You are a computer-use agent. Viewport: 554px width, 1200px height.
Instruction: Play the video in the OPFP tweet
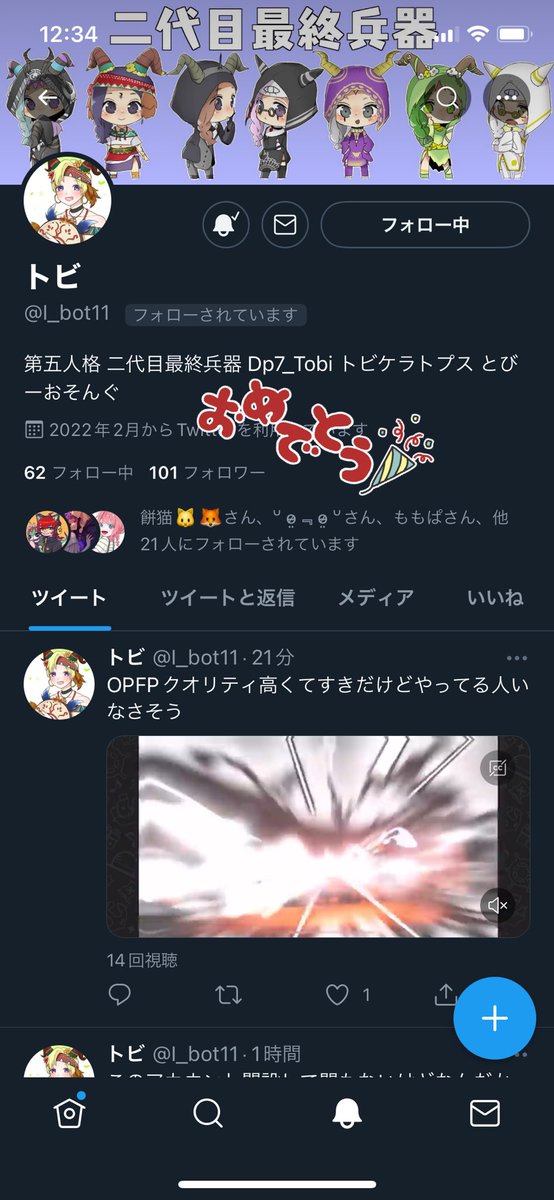[318, 836]
